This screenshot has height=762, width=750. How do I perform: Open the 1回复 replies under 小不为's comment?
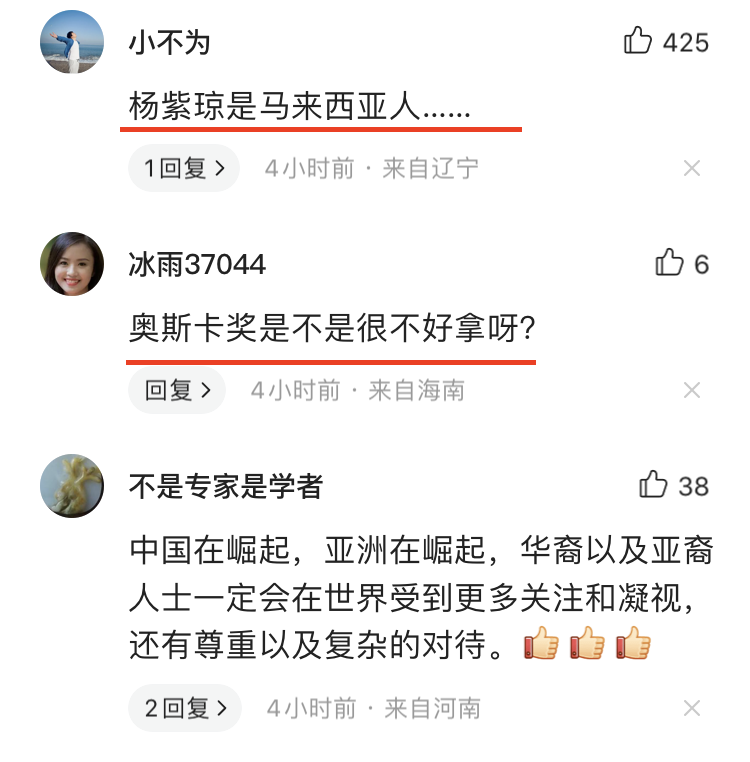click(184, 168)
